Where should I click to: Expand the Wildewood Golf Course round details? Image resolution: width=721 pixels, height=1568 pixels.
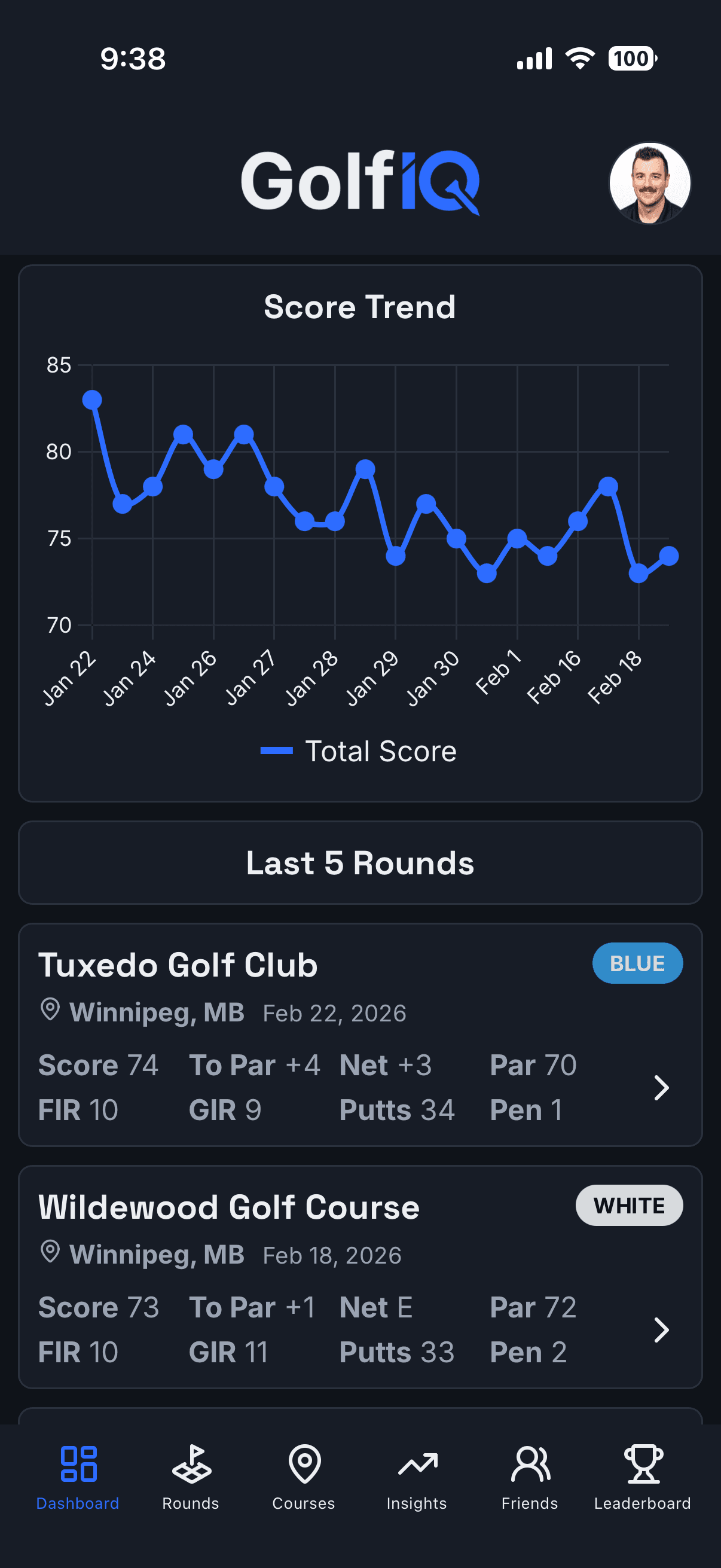662,1330
